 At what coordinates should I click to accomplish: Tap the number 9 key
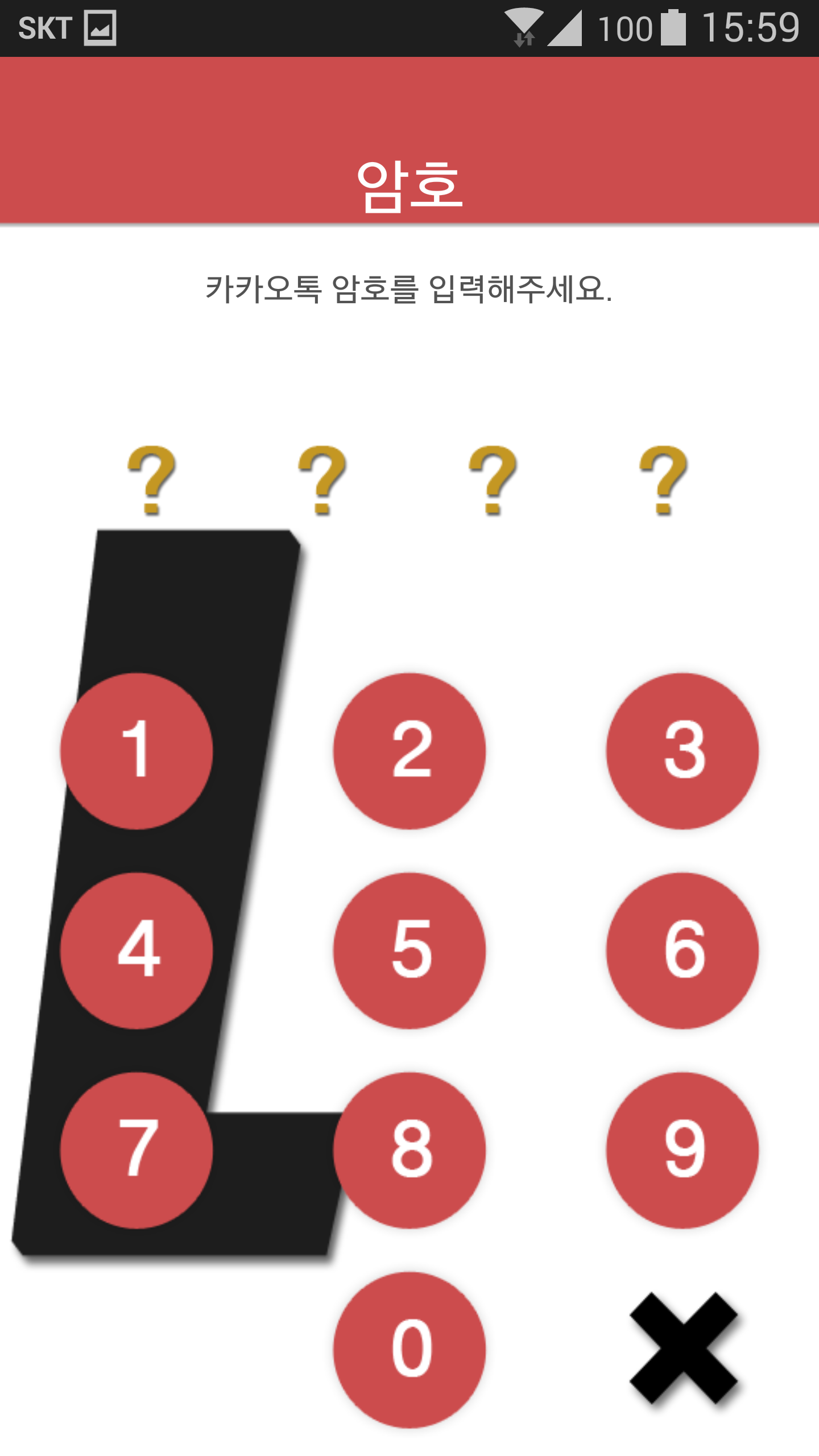point(682,1149)
